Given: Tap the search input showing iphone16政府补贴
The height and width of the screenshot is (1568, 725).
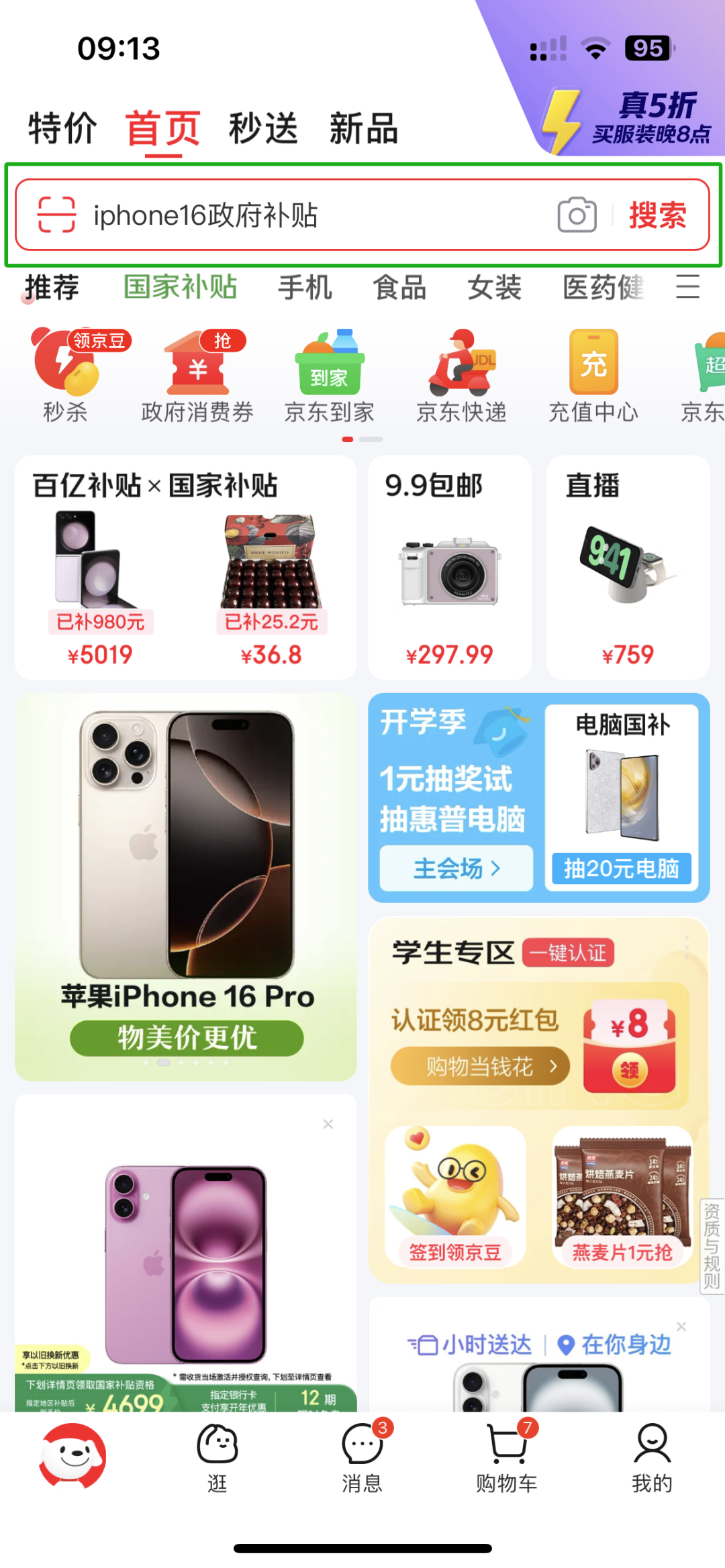Looking at the screenshot, I should [x=302, y=215].
